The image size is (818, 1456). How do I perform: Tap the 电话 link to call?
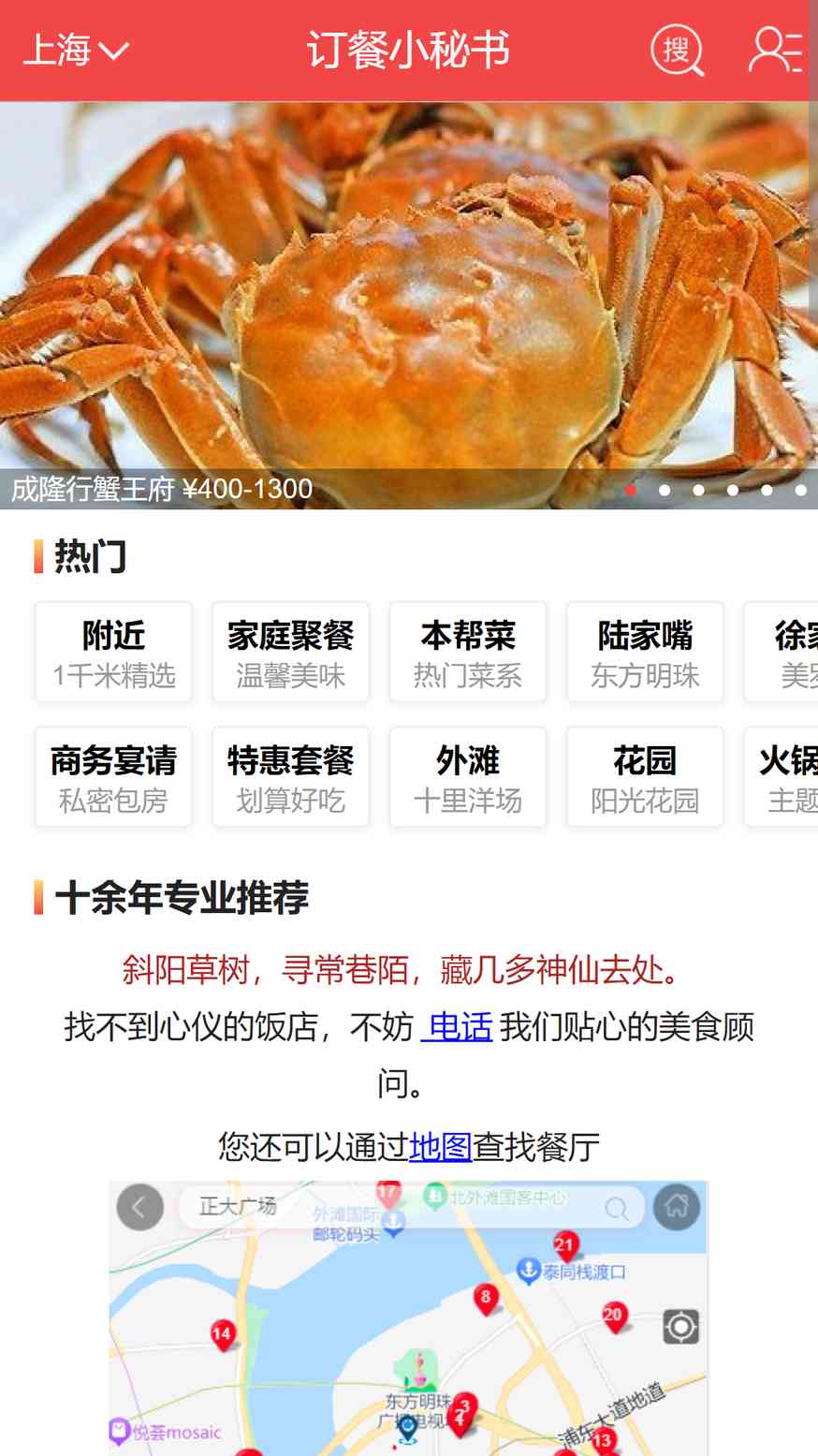[x=458, y=1027]
